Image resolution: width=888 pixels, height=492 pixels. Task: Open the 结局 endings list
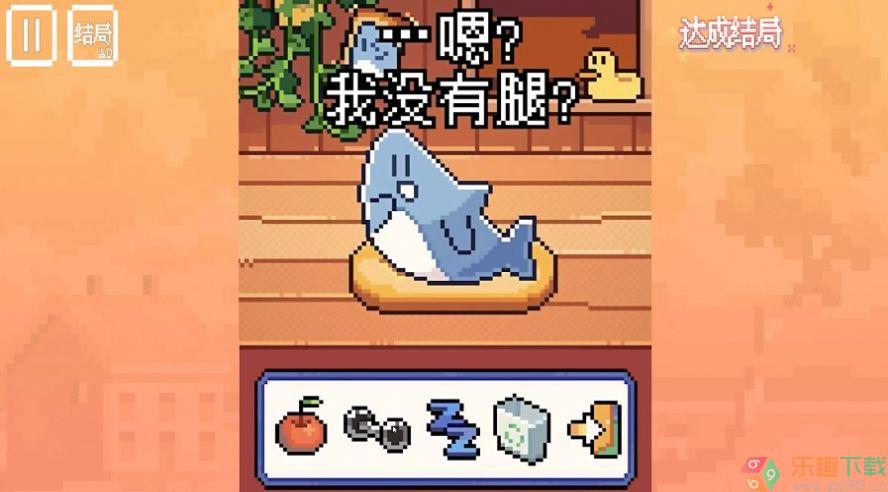92,36
